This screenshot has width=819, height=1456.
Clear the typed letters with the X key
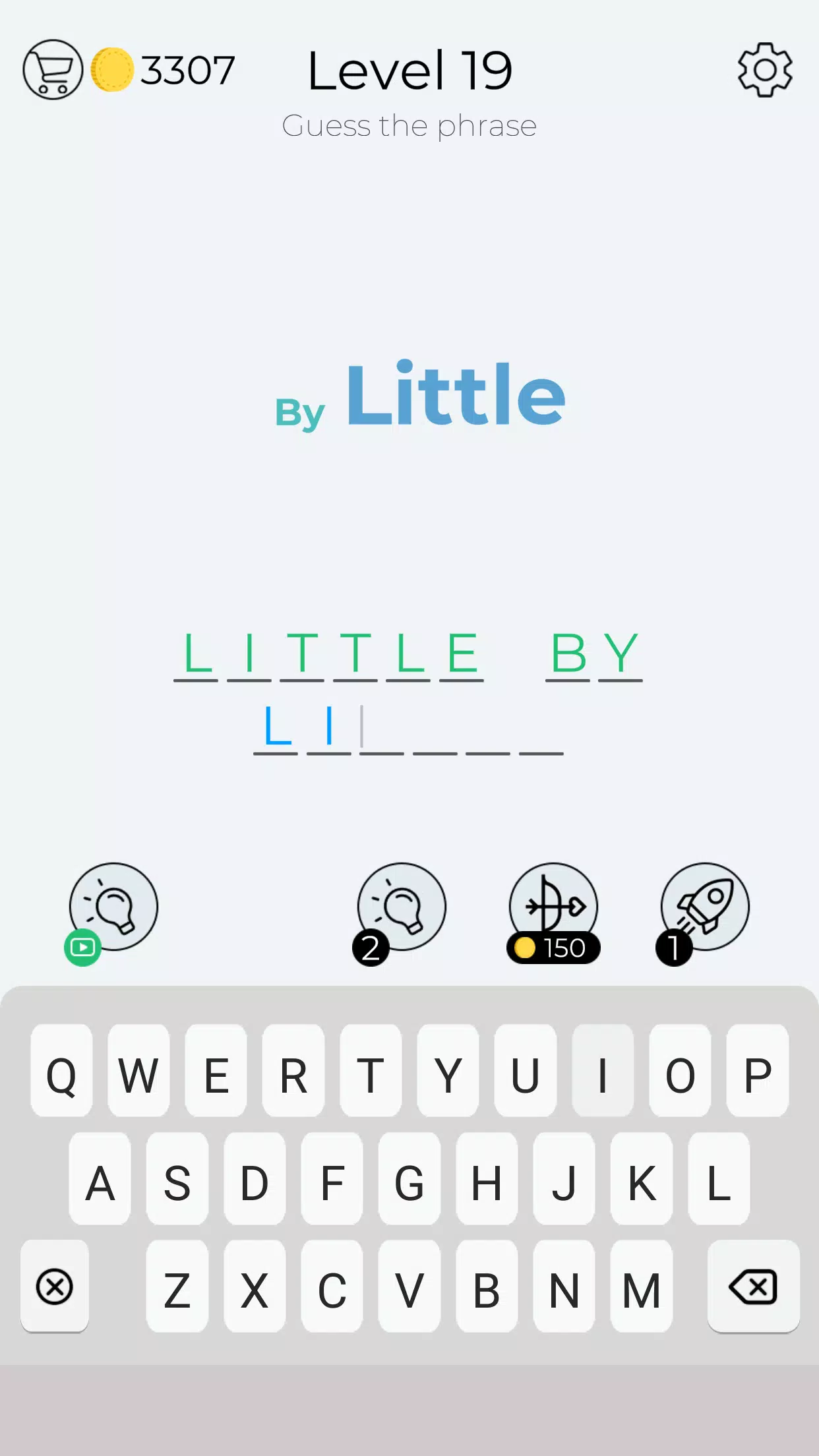point(55,1287)
